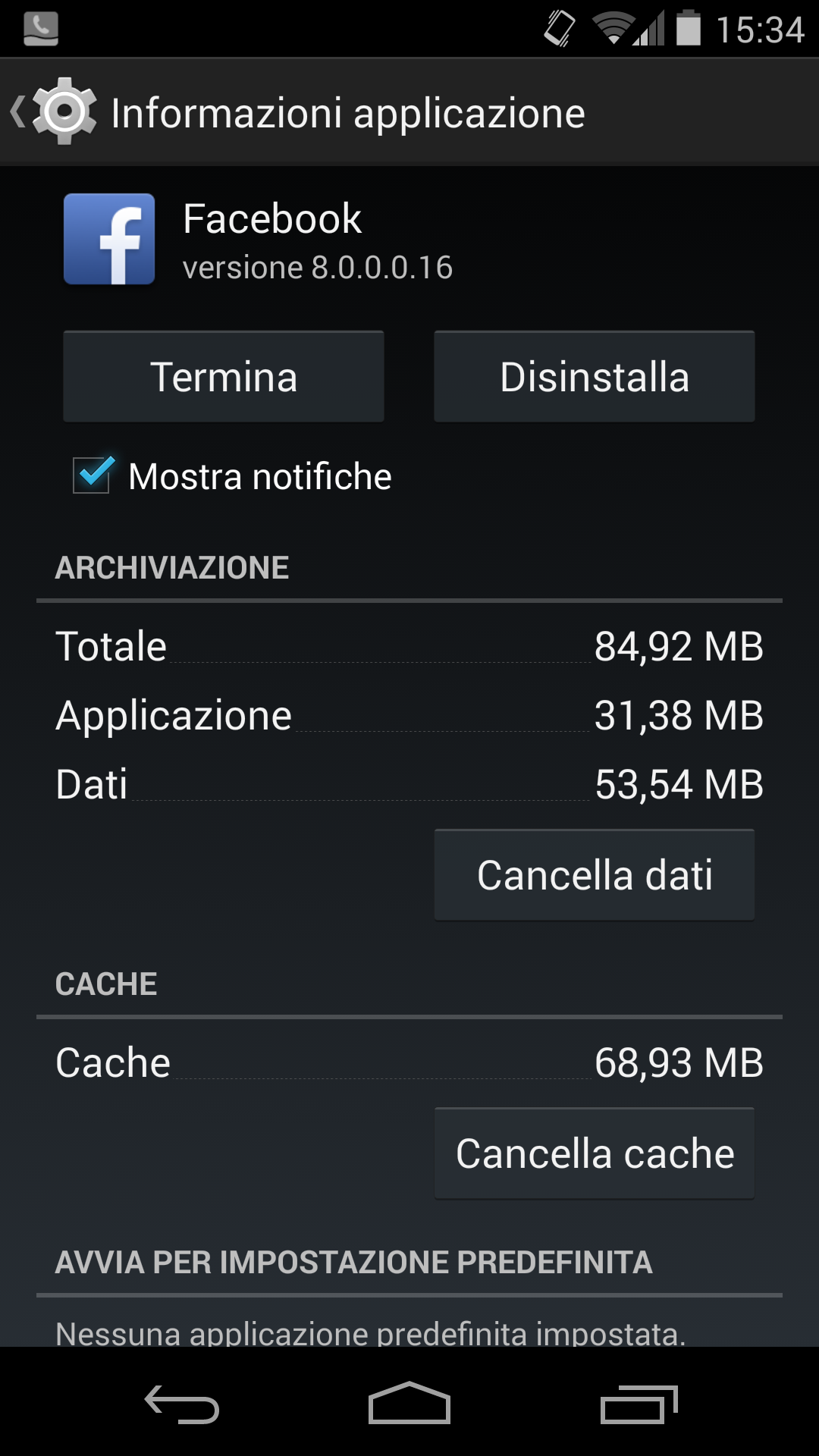Go back via the settings gear icon

[64, 111]
